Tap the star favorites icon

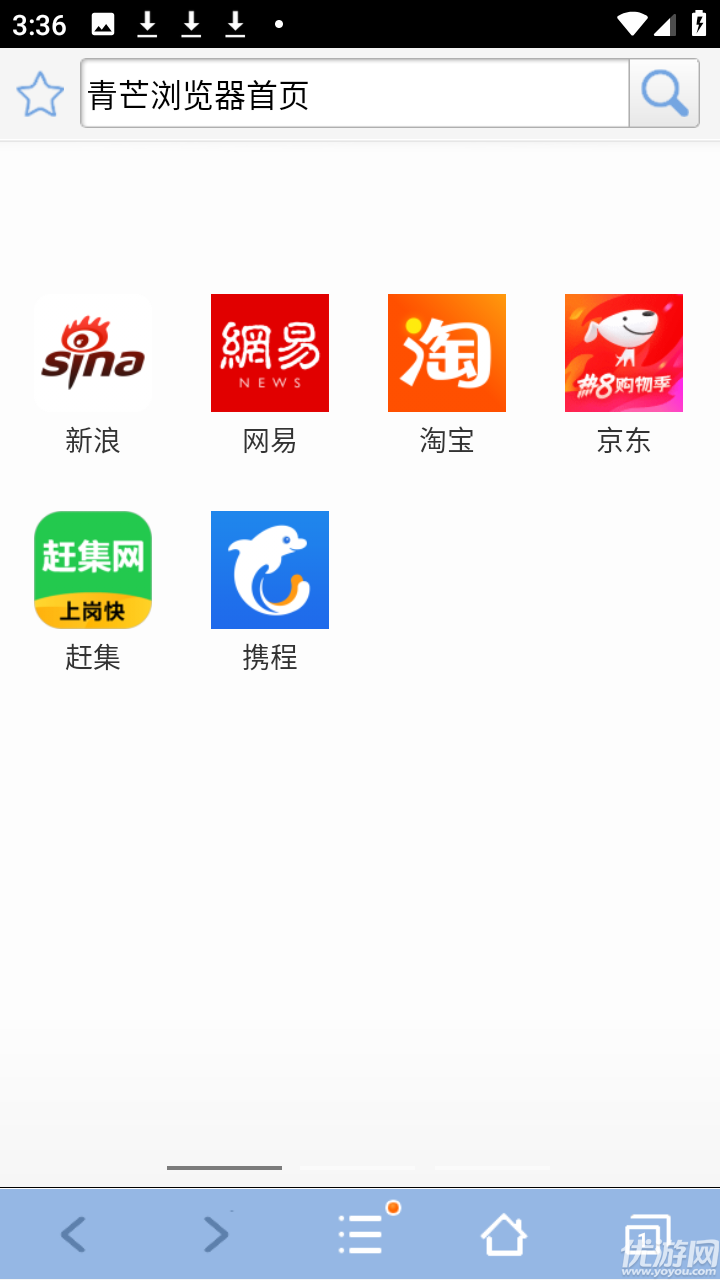coord(39,92)
